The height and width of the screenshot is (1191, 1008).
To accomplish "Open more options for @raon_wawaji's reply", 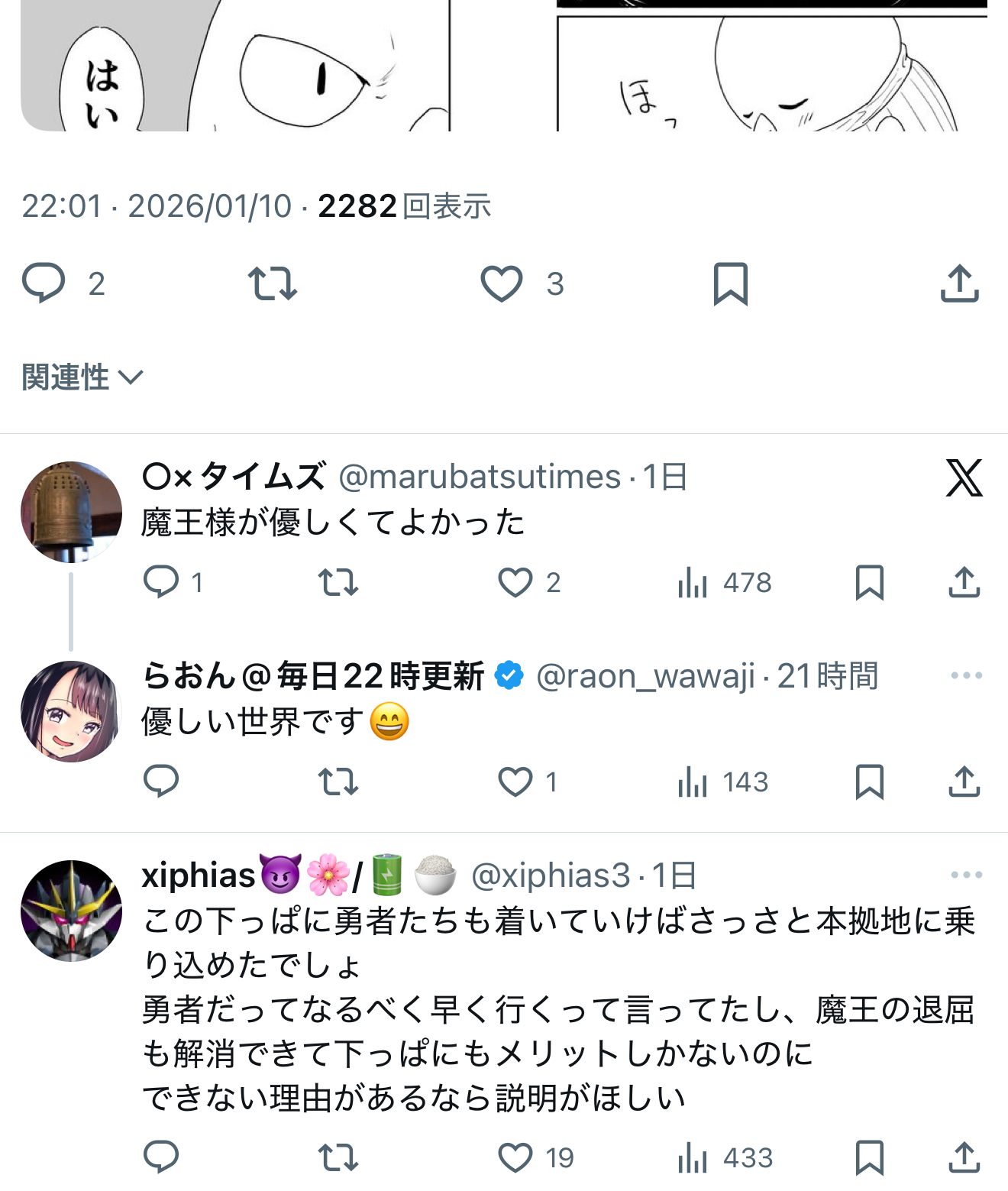I will pos(966,675).
